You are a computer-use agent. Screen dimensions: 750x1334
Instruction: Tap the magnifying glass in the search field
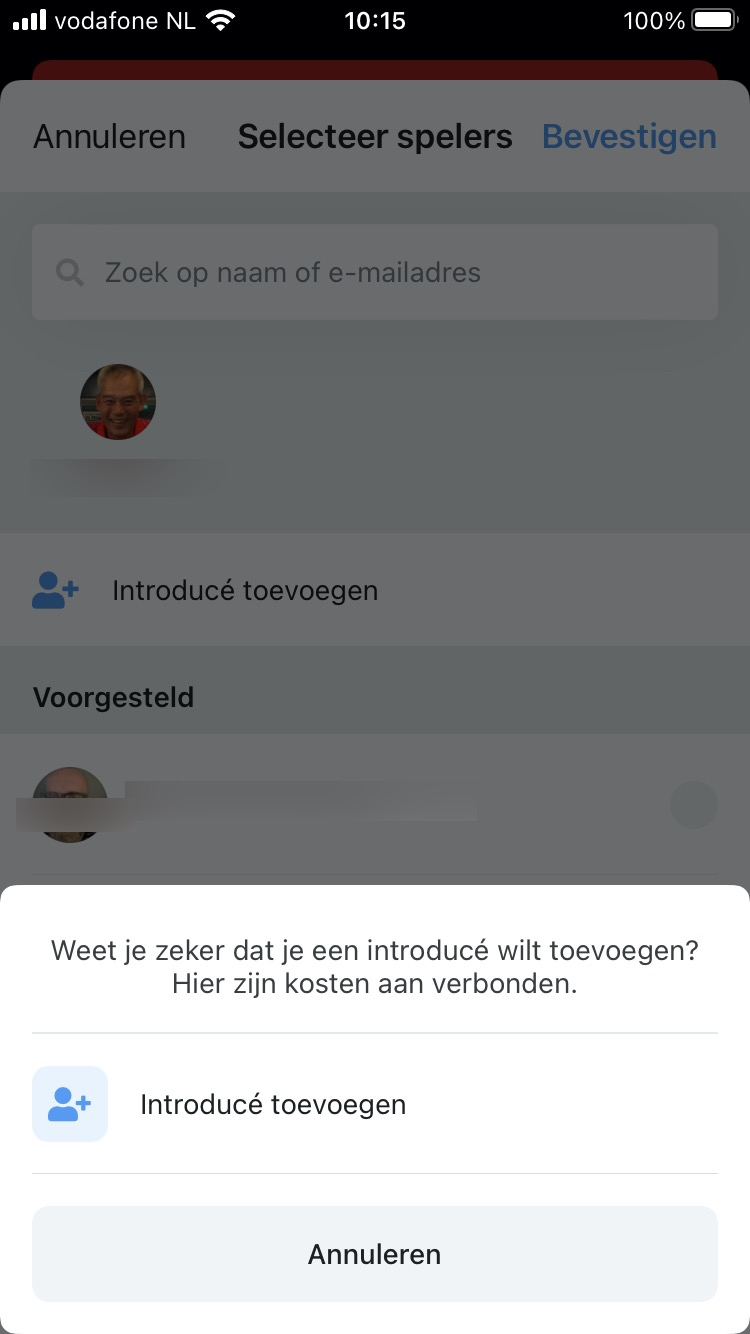[70, 272]
